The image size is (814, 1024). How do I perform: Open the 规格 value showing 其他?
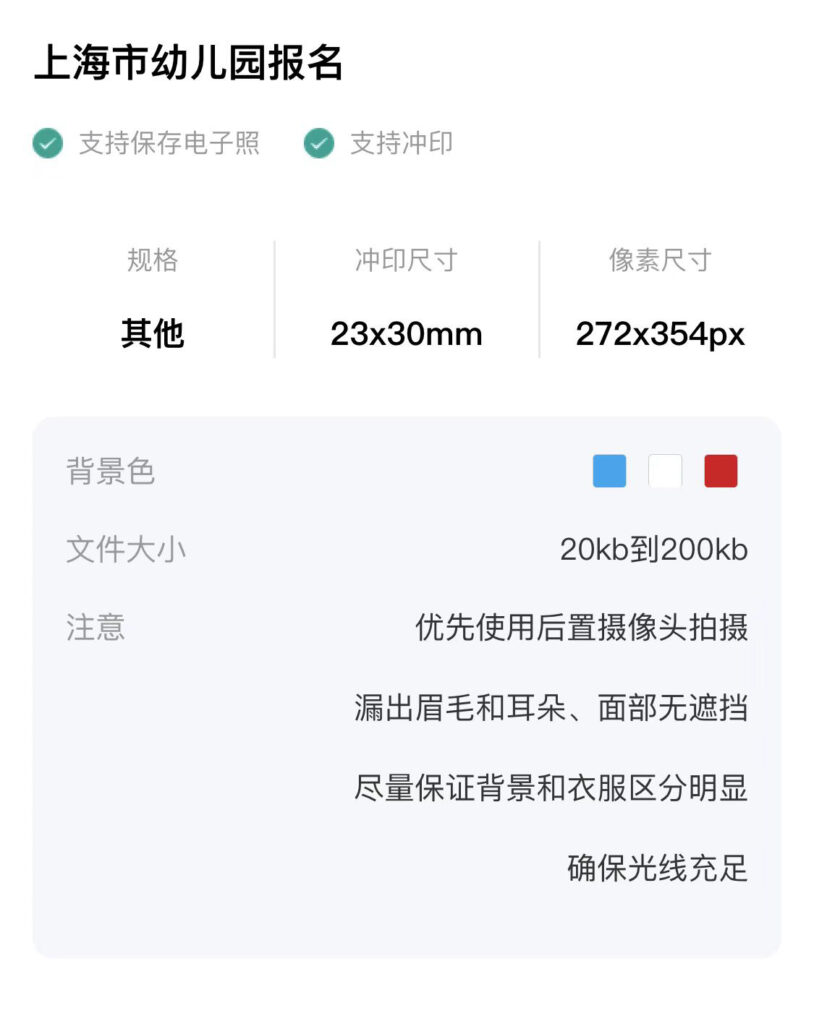coord(153,334)
